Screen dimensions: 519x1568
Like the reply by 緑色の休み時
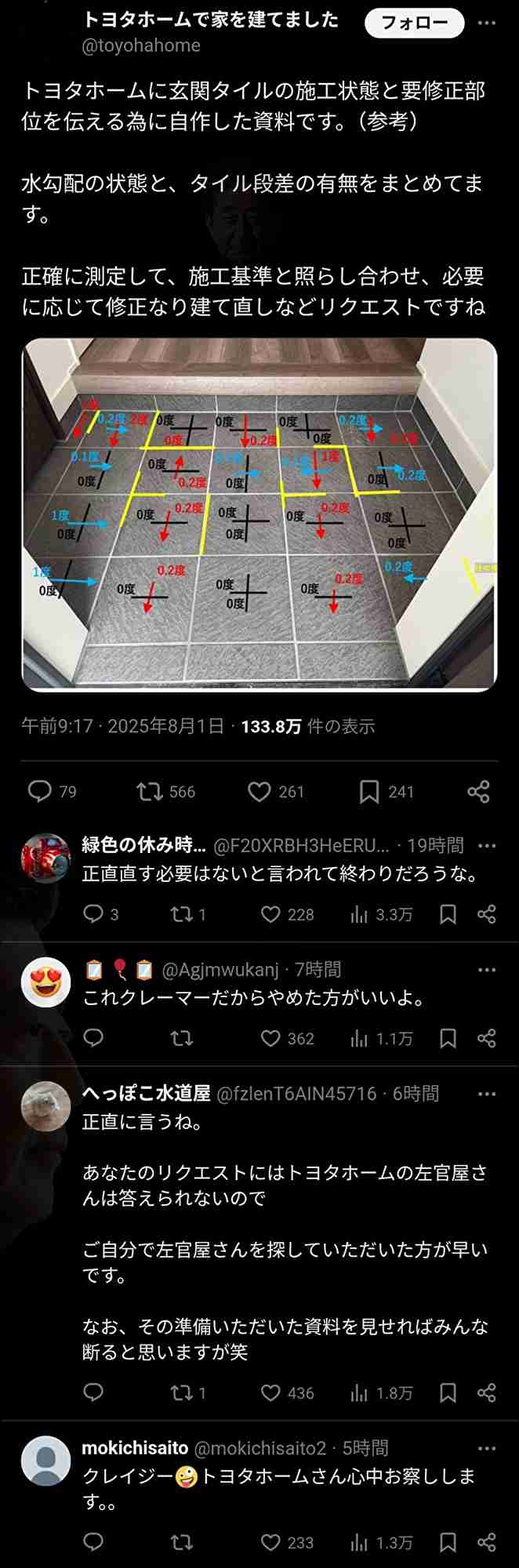pyautogui.click(x=270, y=914)
